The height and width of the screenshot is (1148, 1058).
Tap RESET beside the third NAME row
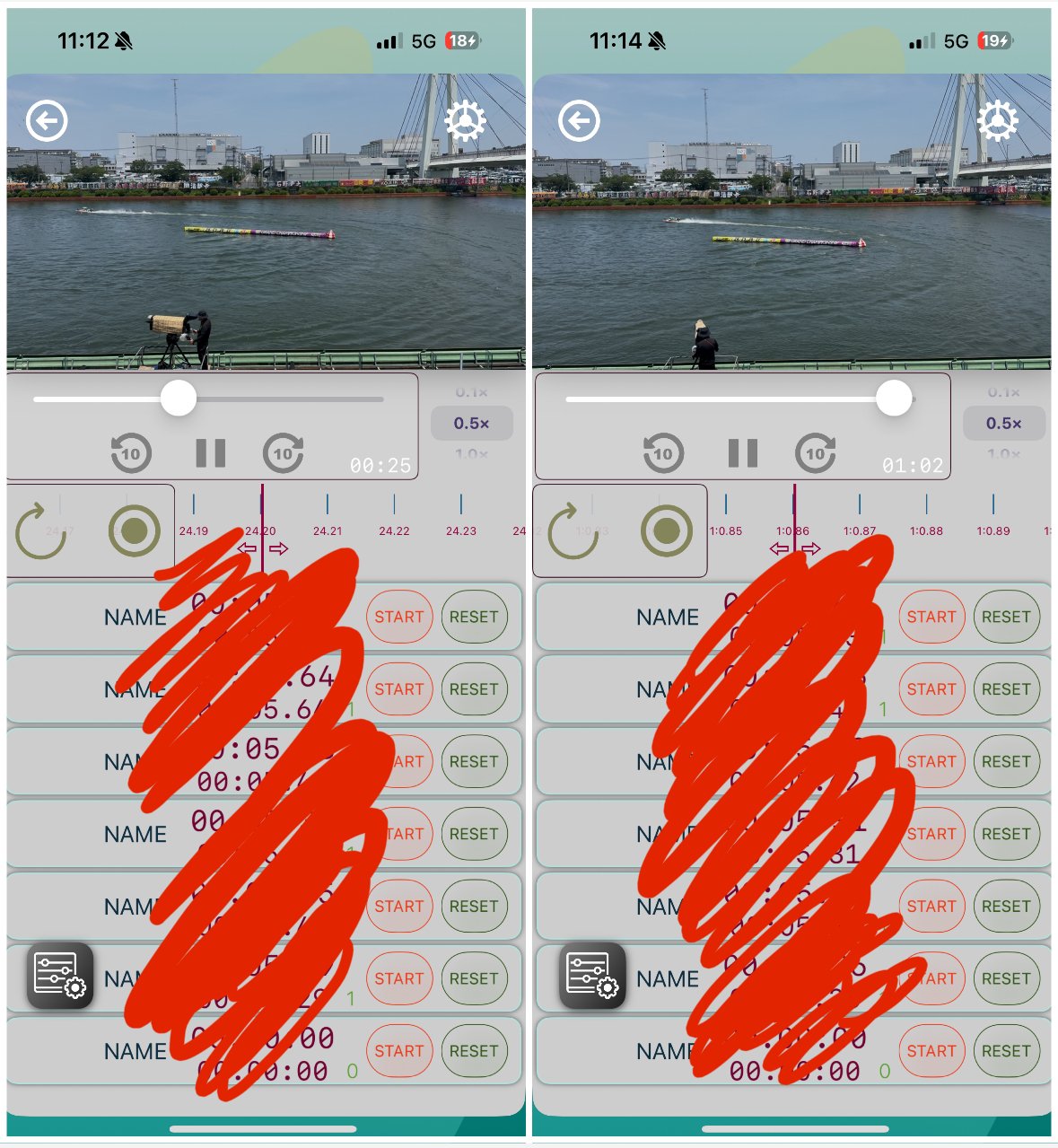coord(475,761)
